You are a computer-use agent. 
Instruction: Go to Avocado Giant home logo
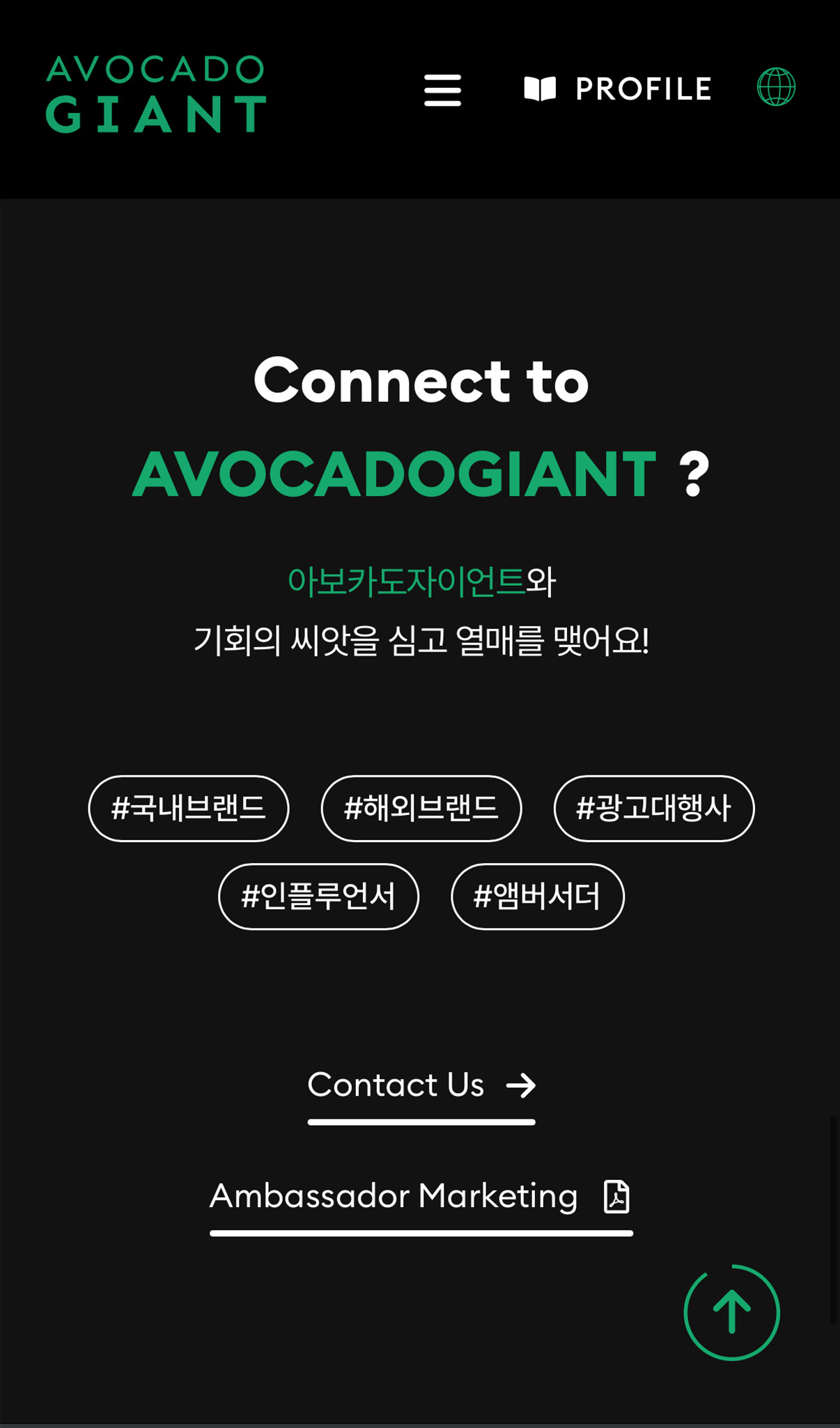156,94
